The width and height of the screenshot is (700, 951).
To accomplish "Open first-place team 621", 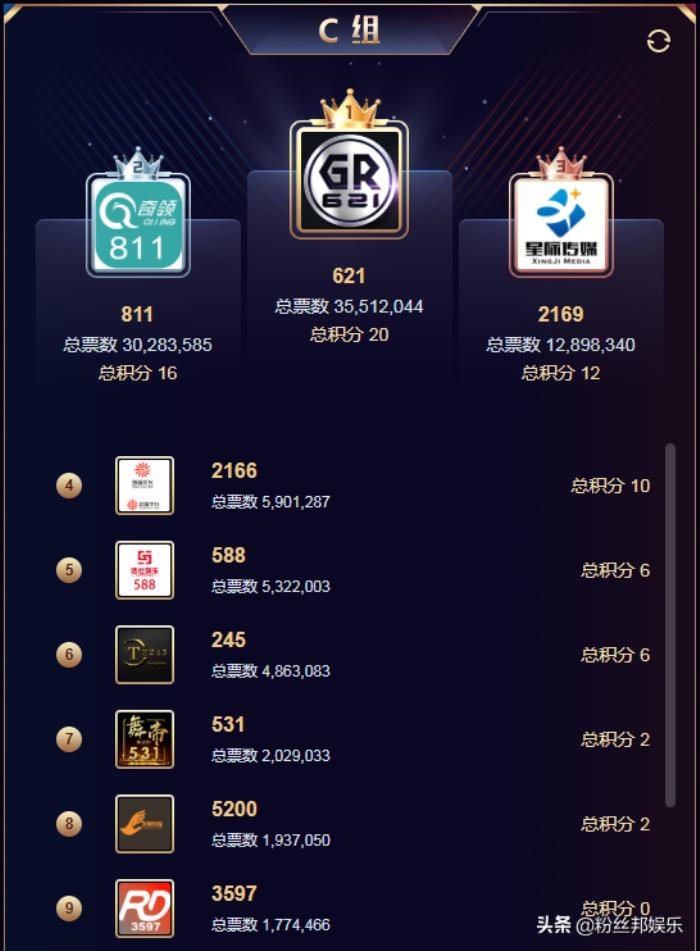I will point(349,180).
